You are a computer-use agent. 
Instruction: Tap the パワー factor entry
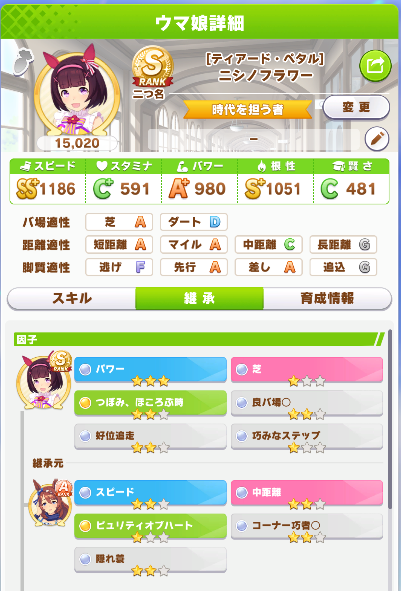[150, 370]
